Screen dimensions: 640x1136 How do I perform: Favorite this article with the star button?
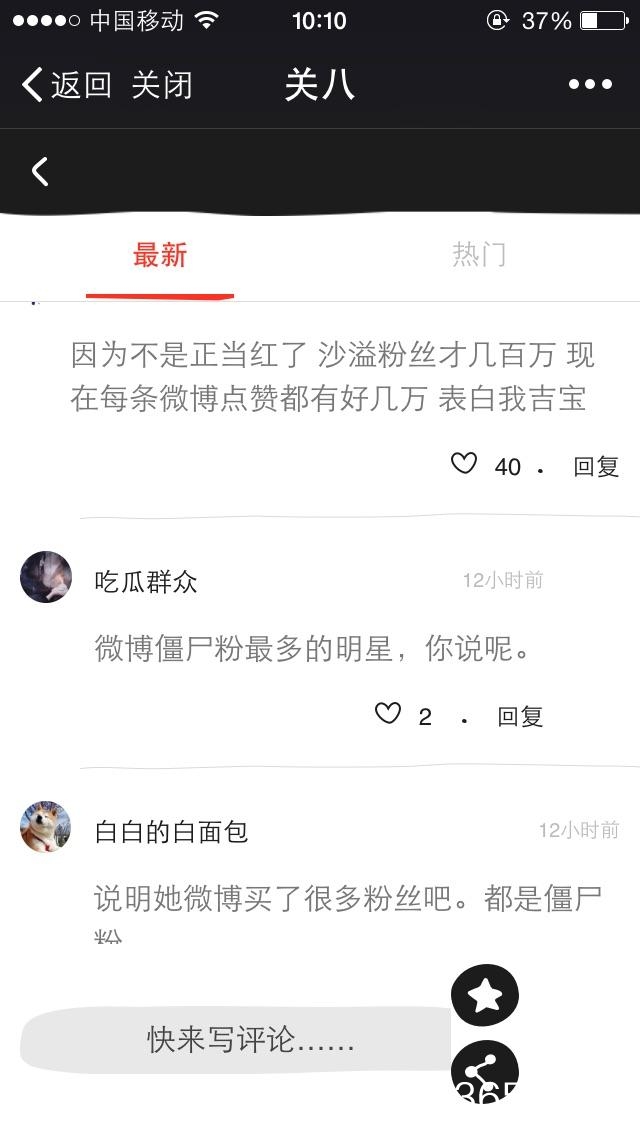[485, 995]
